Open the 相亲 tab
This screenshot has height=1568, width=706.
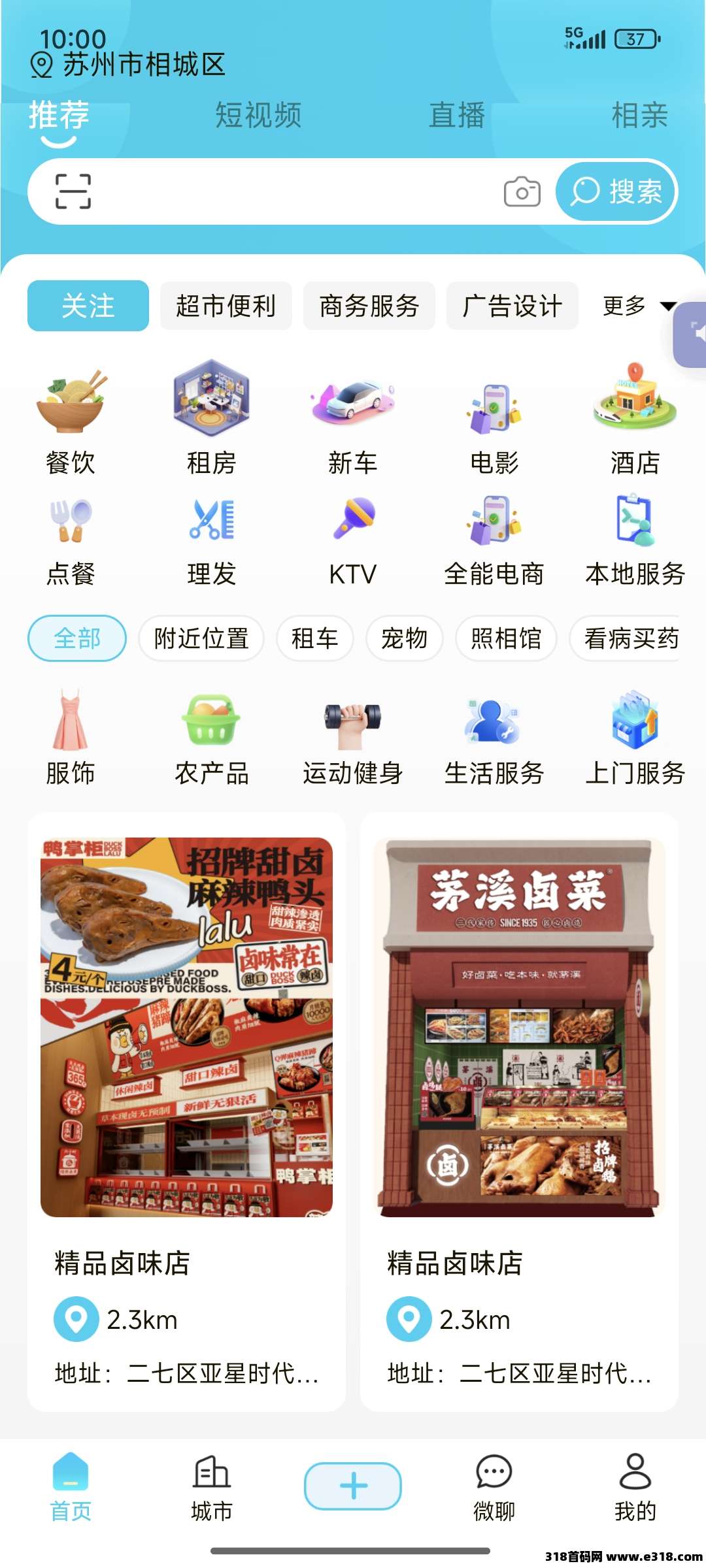[x=639, y=116]
